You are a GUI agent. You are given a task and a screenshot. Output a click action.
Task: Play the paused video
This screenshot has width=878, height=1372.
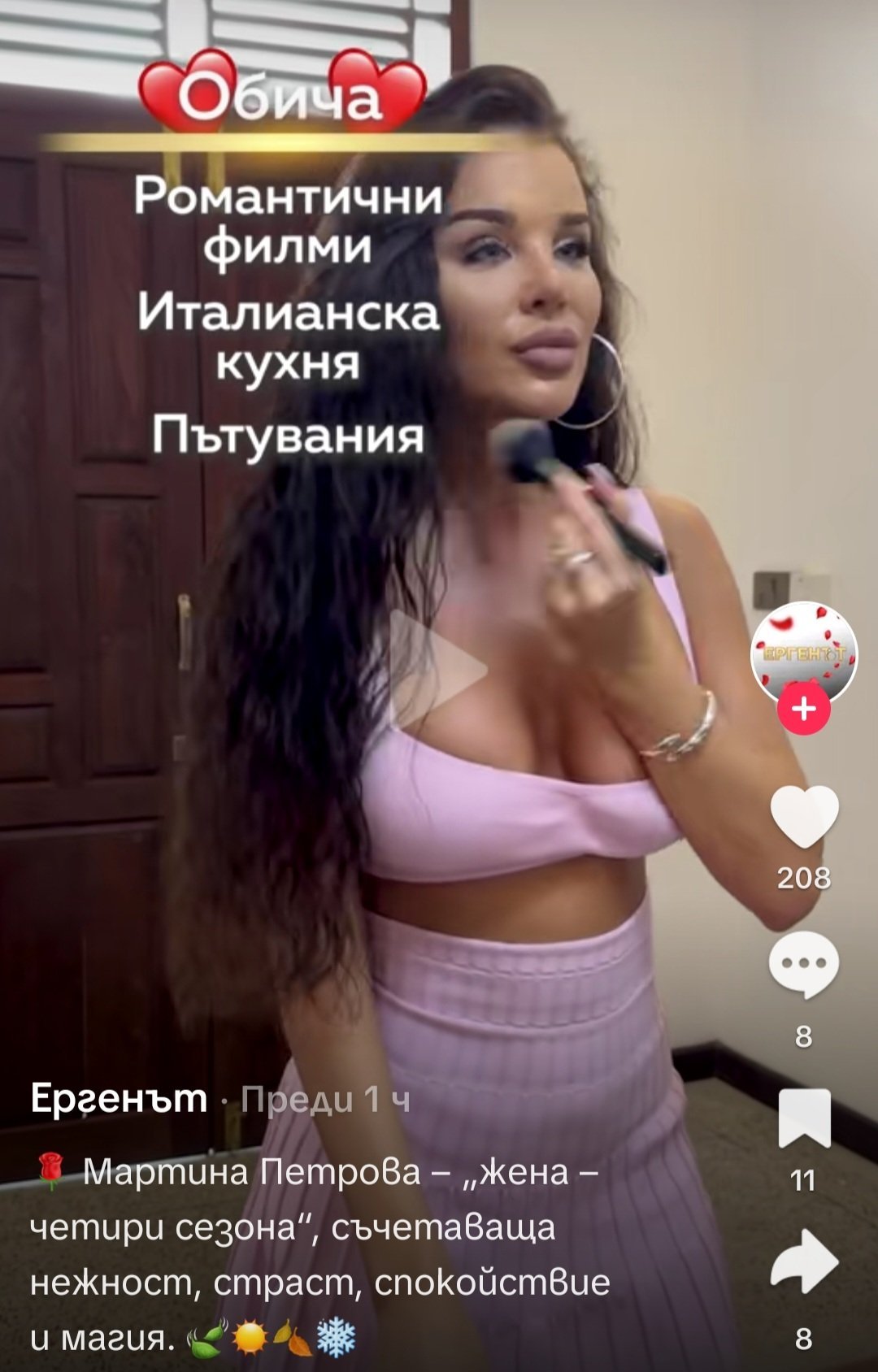tap(437, 671)
